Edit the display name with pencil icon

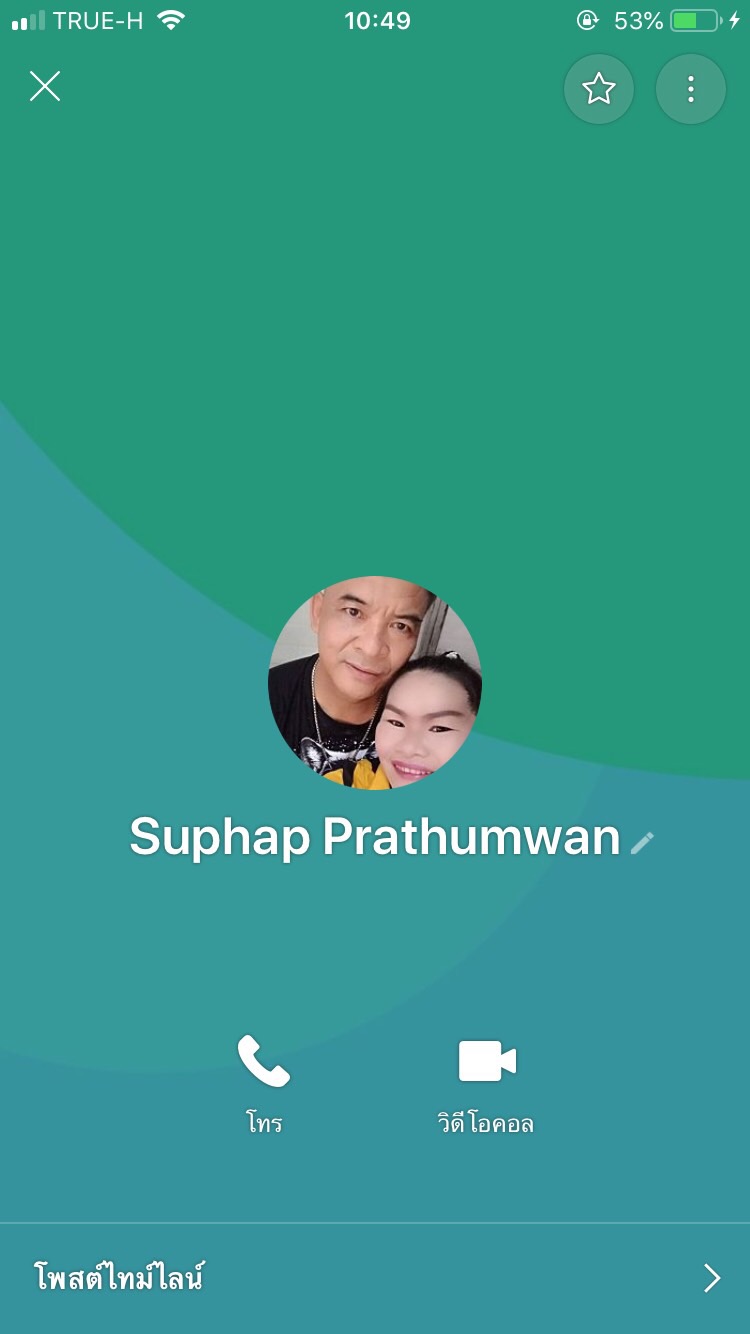pos(642,843)
